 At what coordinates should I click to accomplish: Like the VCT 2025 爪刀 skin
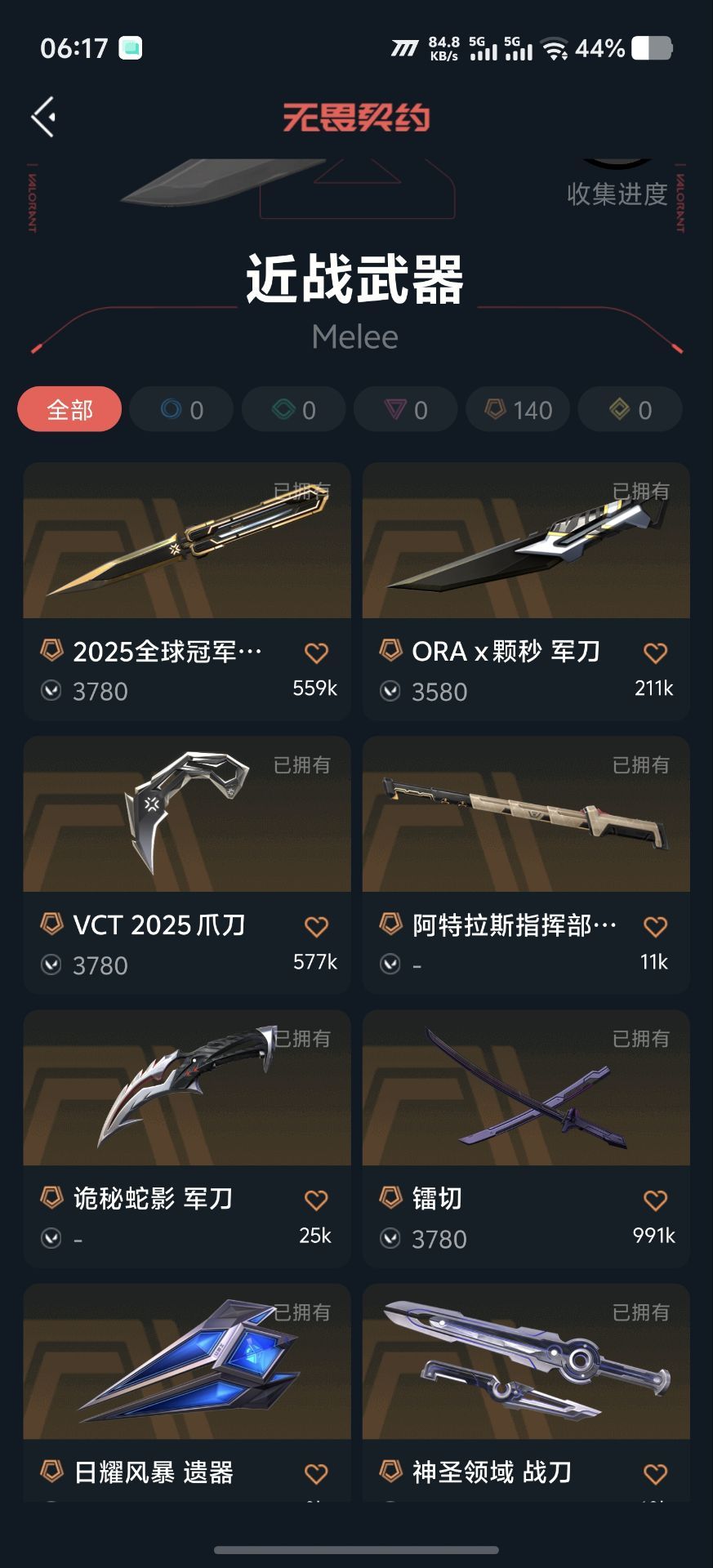(316, 926)
